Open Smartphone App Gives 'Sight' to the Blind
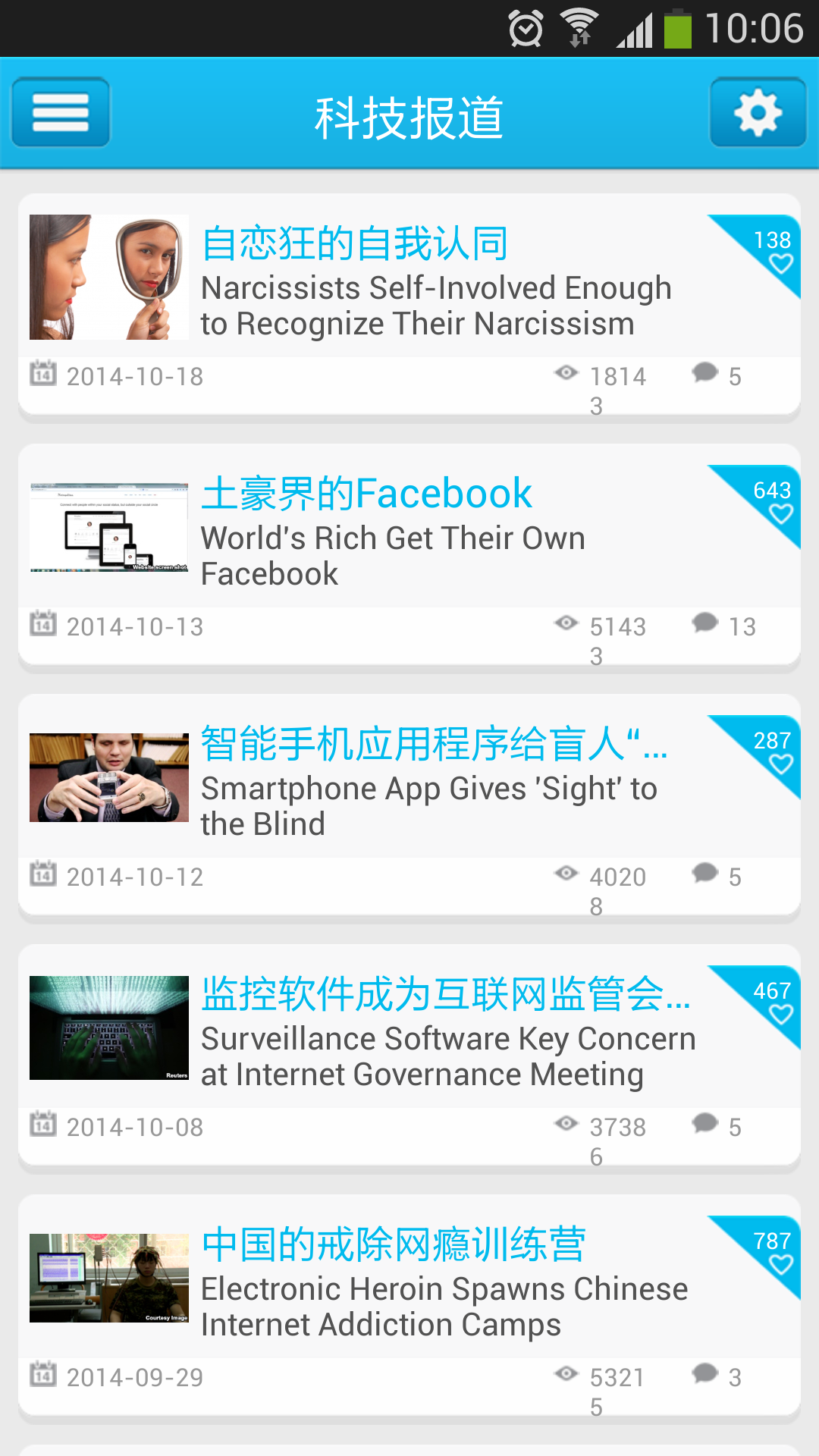Image resolution: width=819 pixels, height=1456 pixels. pyautogui.click(x=428, y=806)
